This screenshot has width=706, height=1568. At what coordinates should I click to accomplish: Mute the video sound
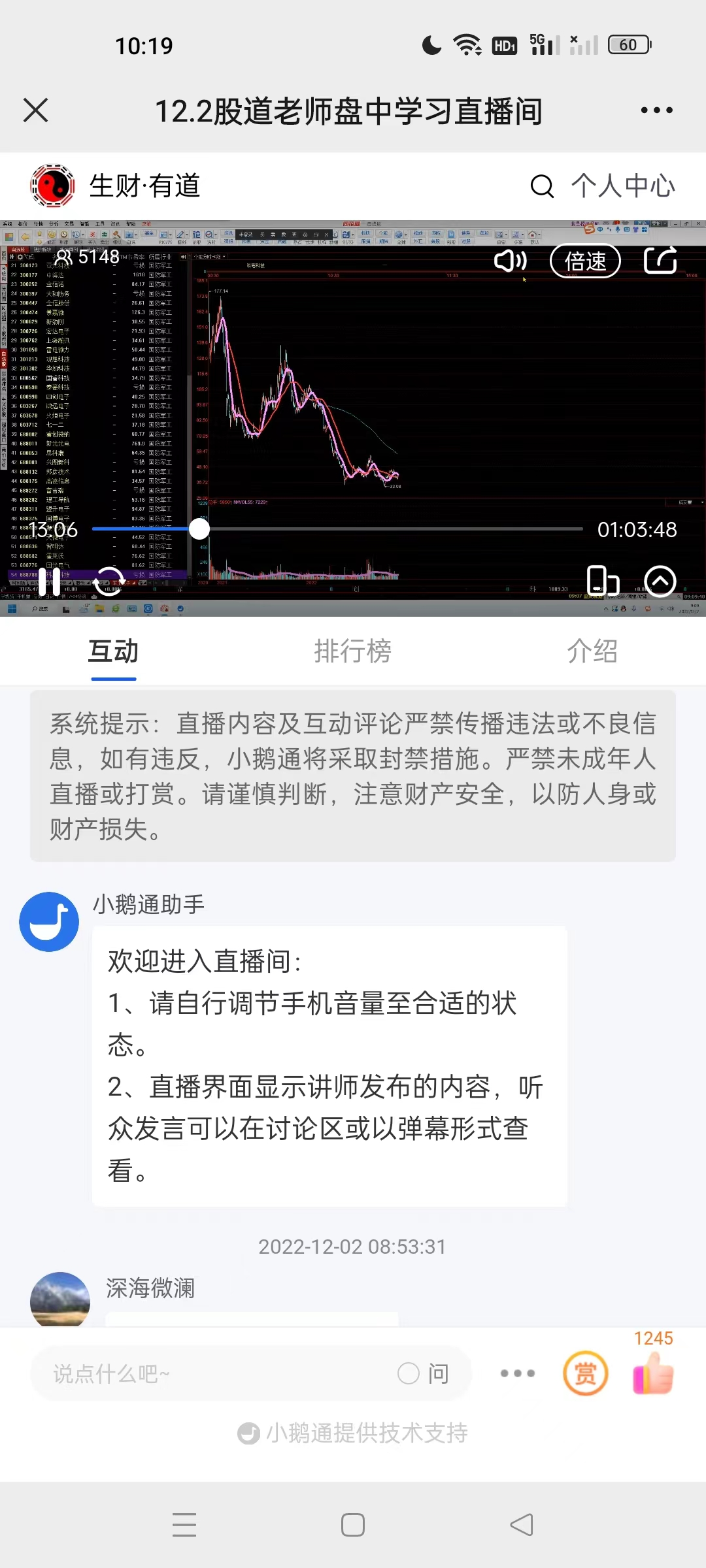coord(510,261)
